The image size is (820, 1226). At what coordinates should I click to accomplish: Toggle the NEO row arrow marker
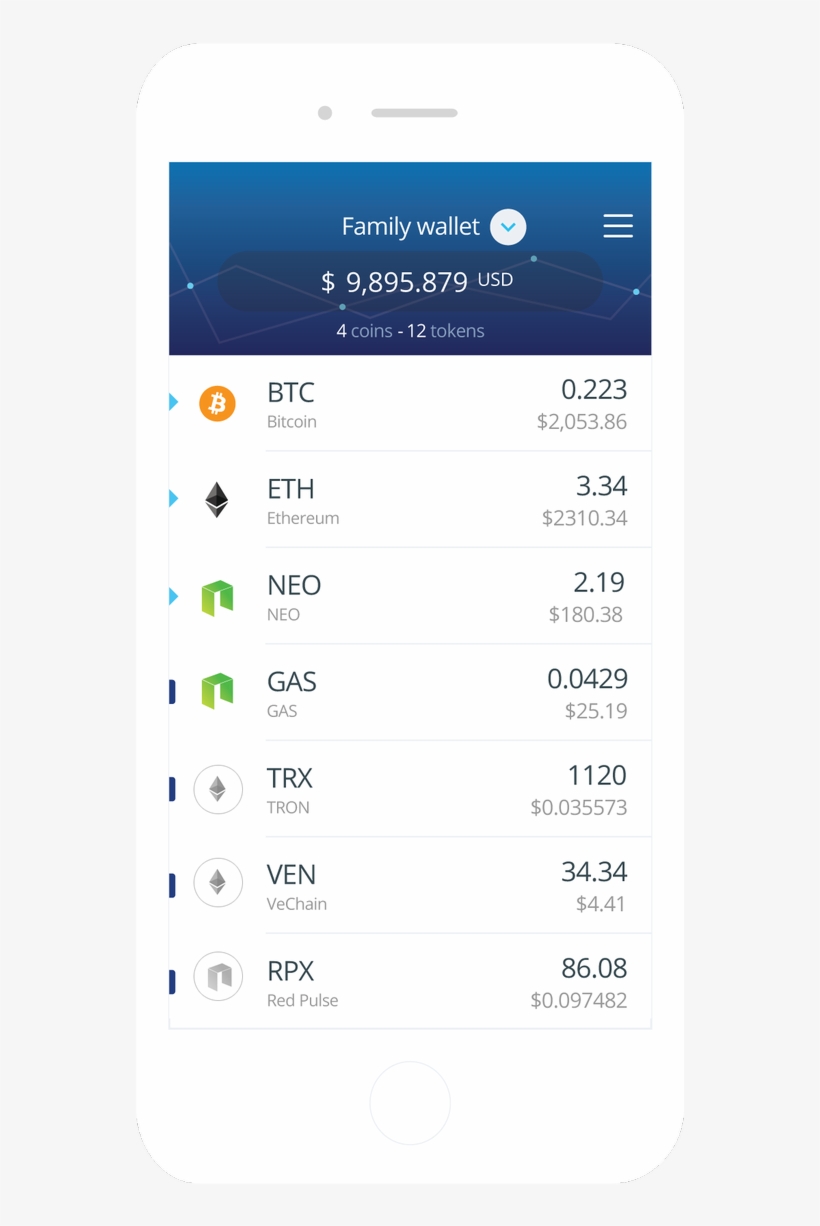[x=172, y=596]
